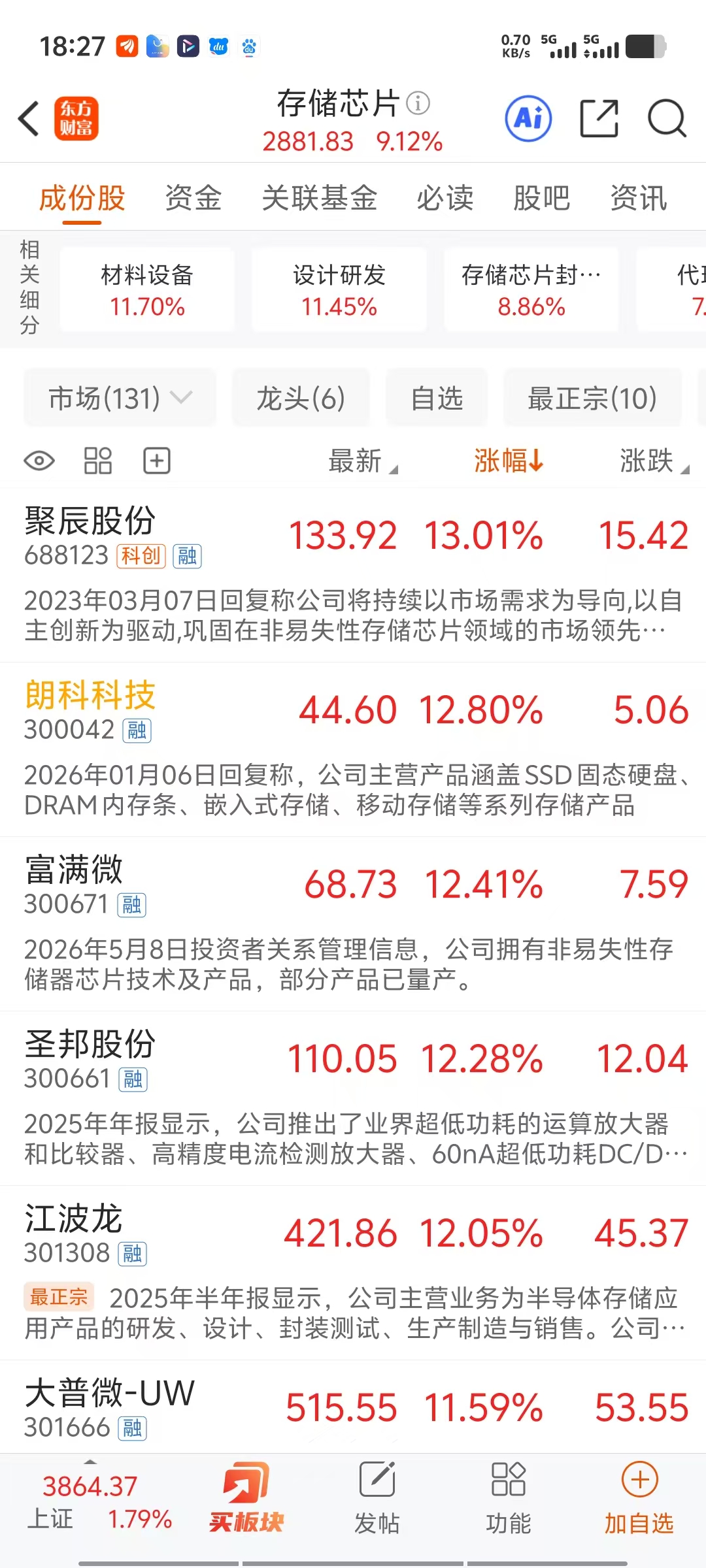Select the 材料设备 sub-sector card
The image size is (706, 1568).
[x=147, y=289]
